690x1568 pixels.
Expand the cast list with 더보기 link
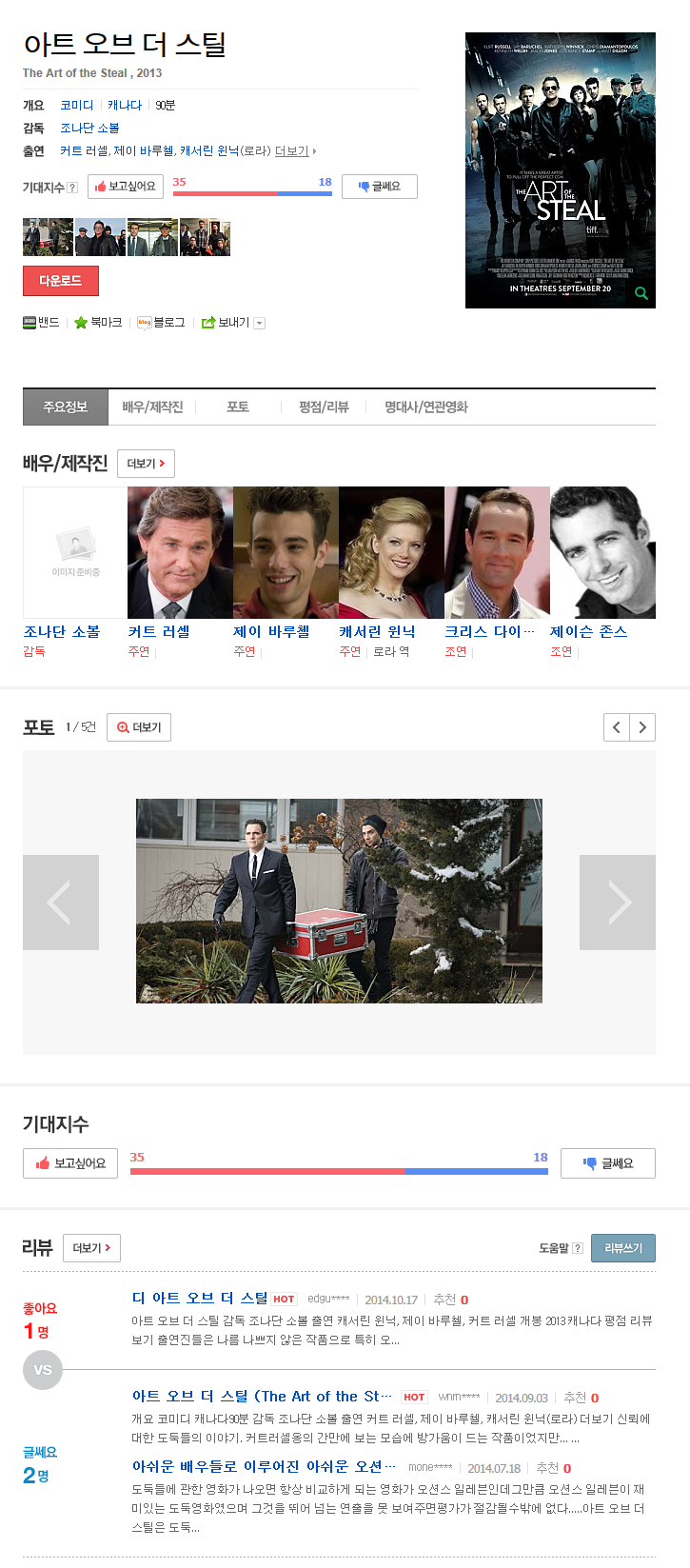[294, 150]
